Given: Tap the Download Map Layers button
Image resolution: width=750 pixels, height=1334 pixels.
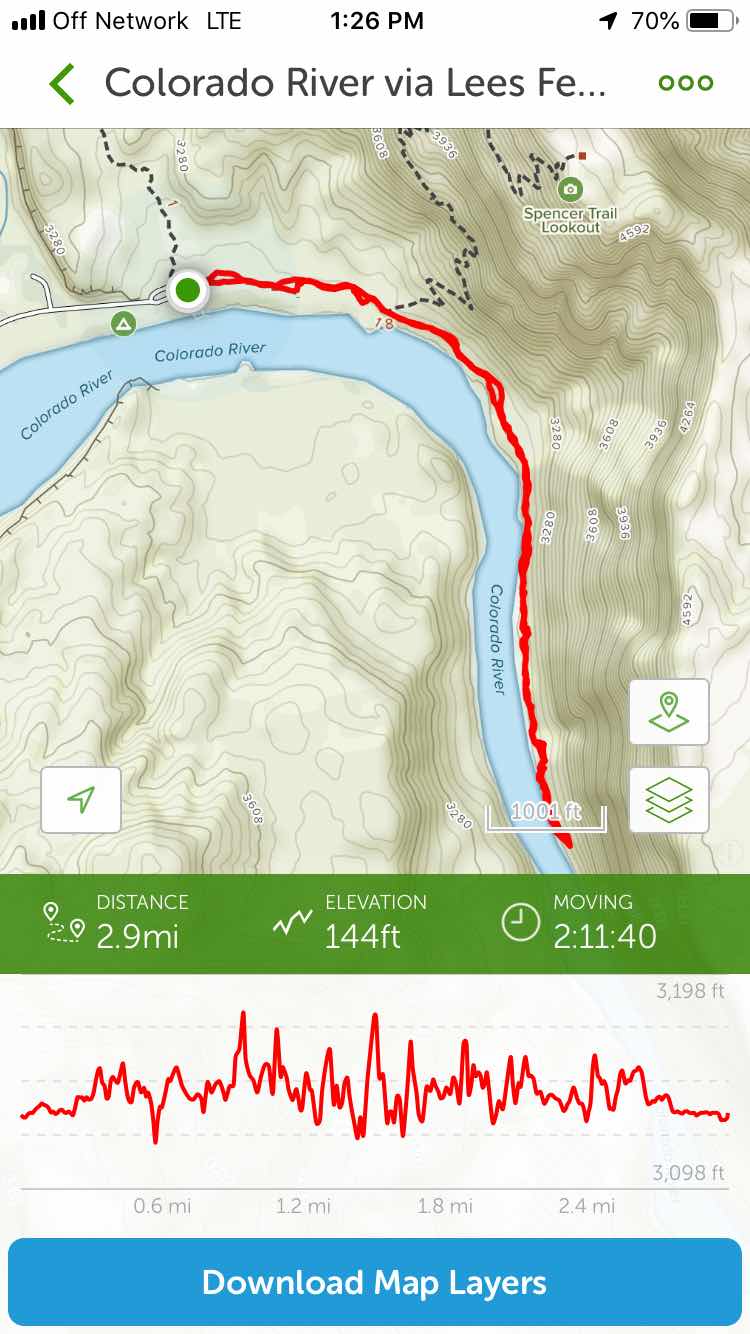Looking at the screenshot, I should tap(375, 1283).
